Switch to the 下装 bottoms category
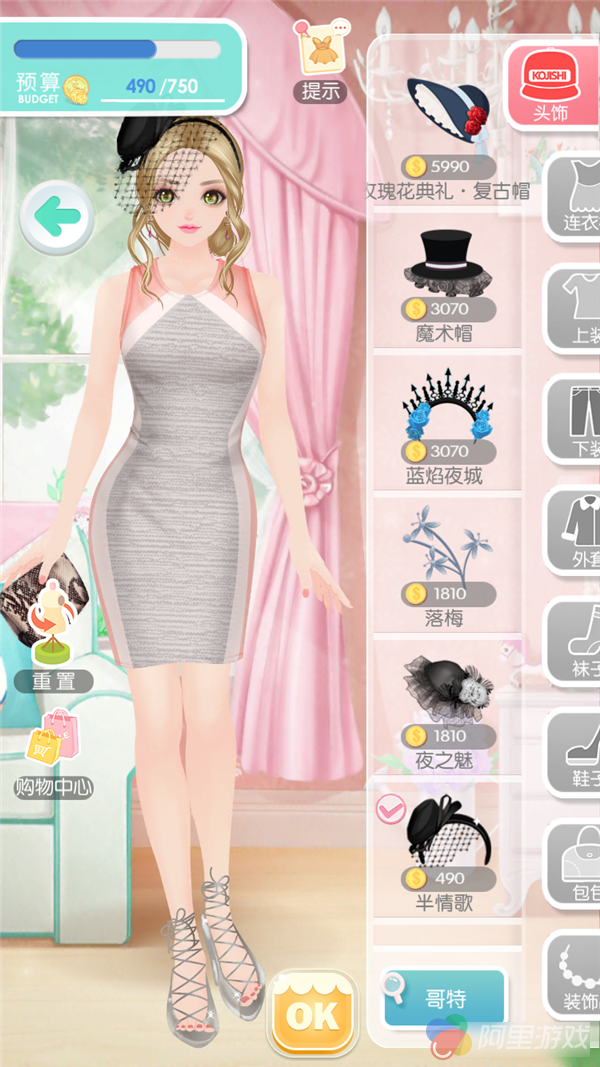Image resolution: width=600 pixels, height=1067 pixels. [574, 420]
